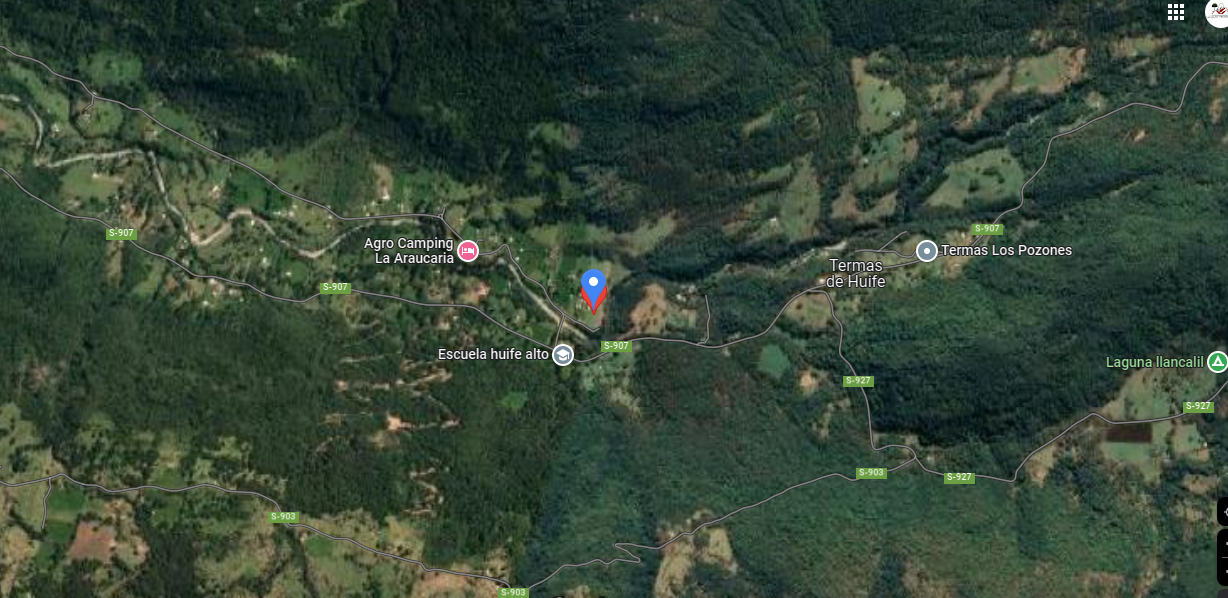Open the Laguna llancalil campground marker
1228x598 pixels.
pos(1216,362)
